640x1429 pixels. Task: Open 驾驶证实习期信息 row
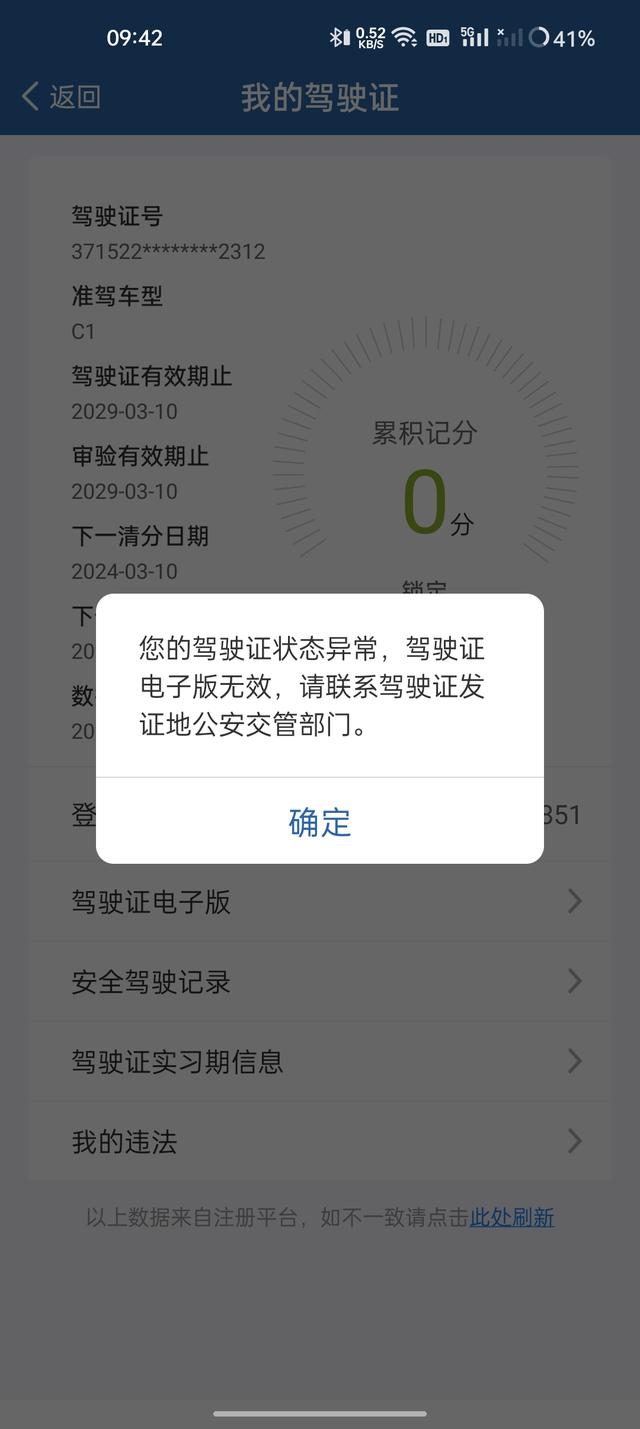click(320, 1061)
